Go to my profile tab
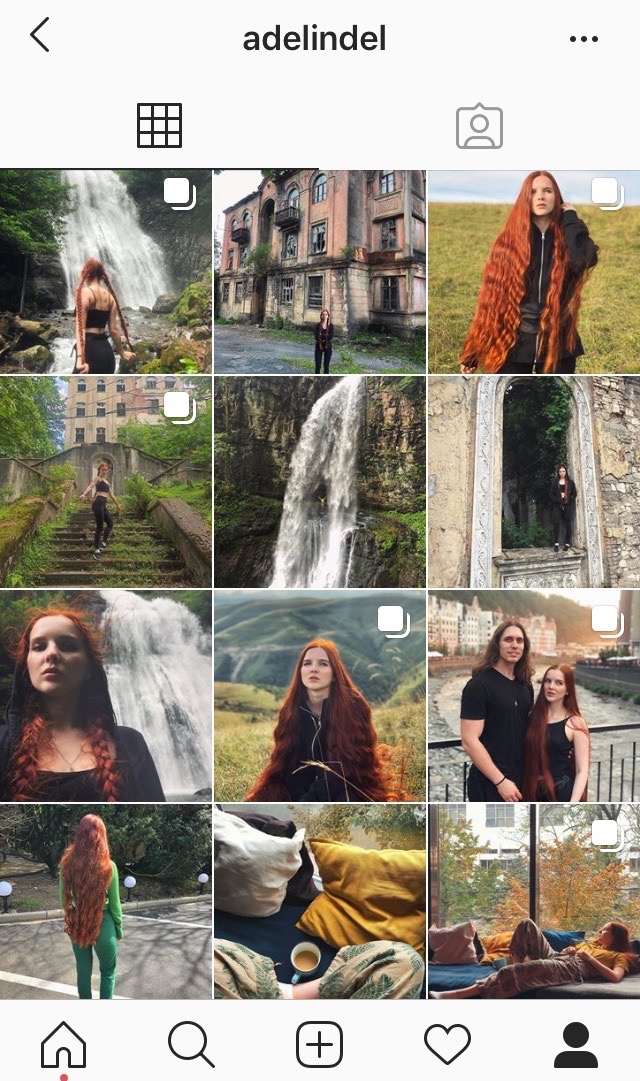 point(575,1045)
